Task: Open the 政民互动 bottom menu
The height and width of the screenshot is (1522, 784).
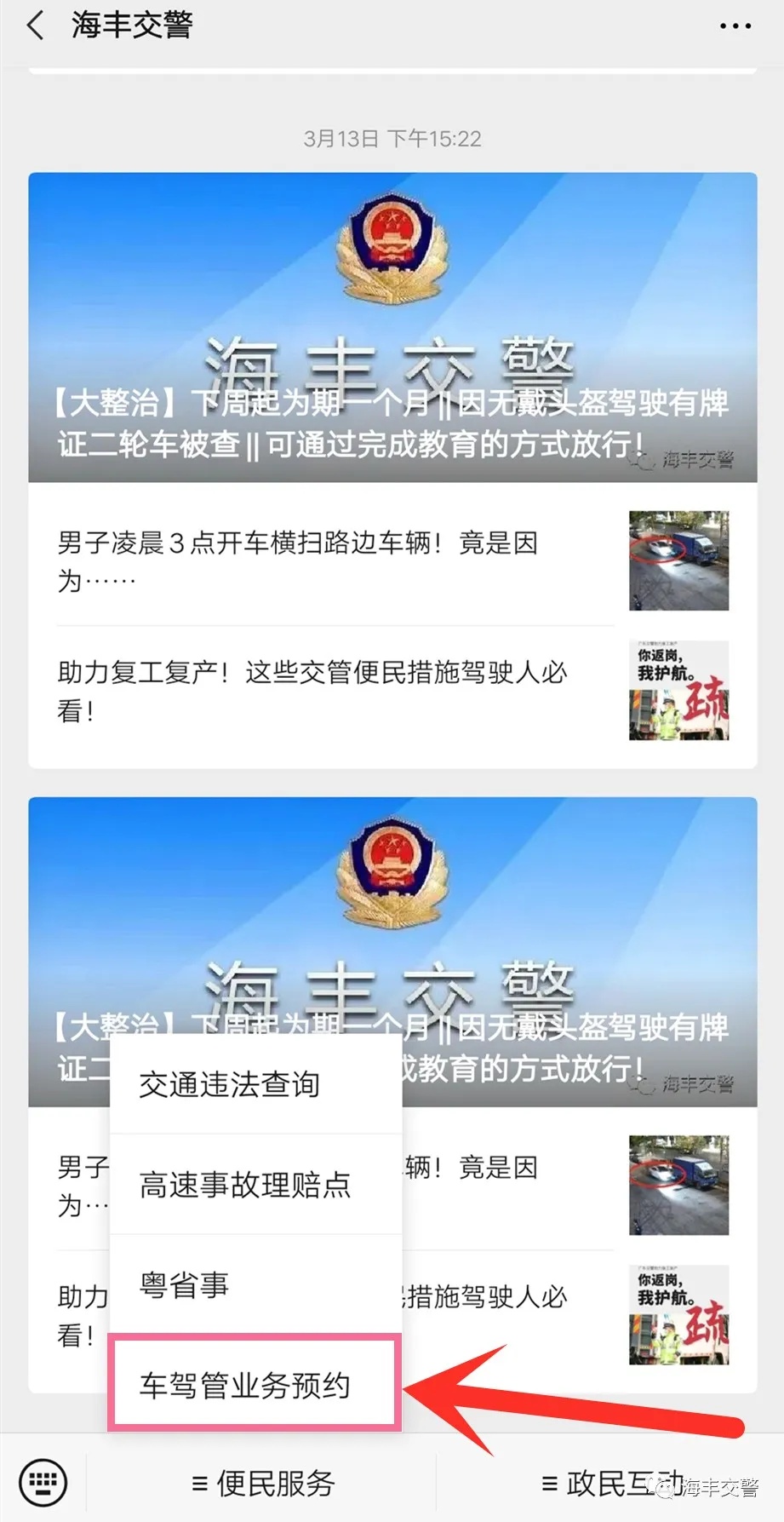Action: tap(611, 1483)
